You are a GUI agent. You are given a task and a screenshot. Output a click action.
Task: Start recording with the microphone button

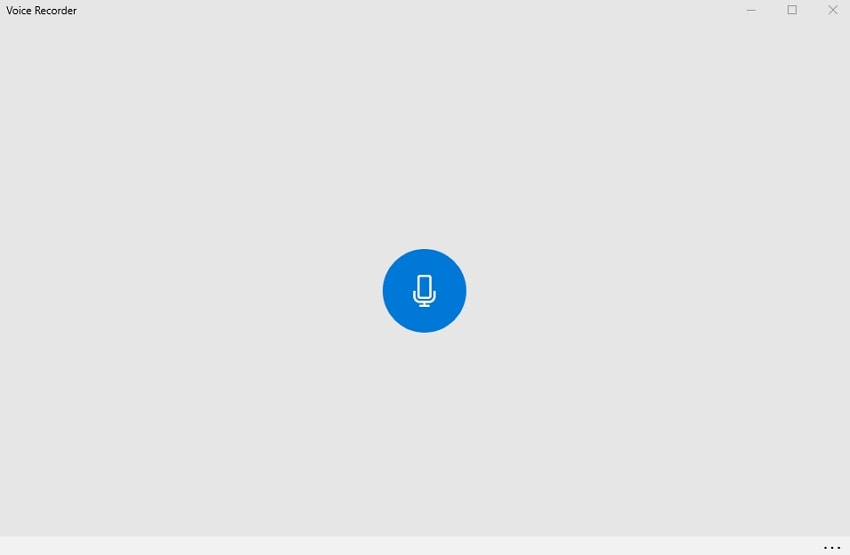[424, 291]
